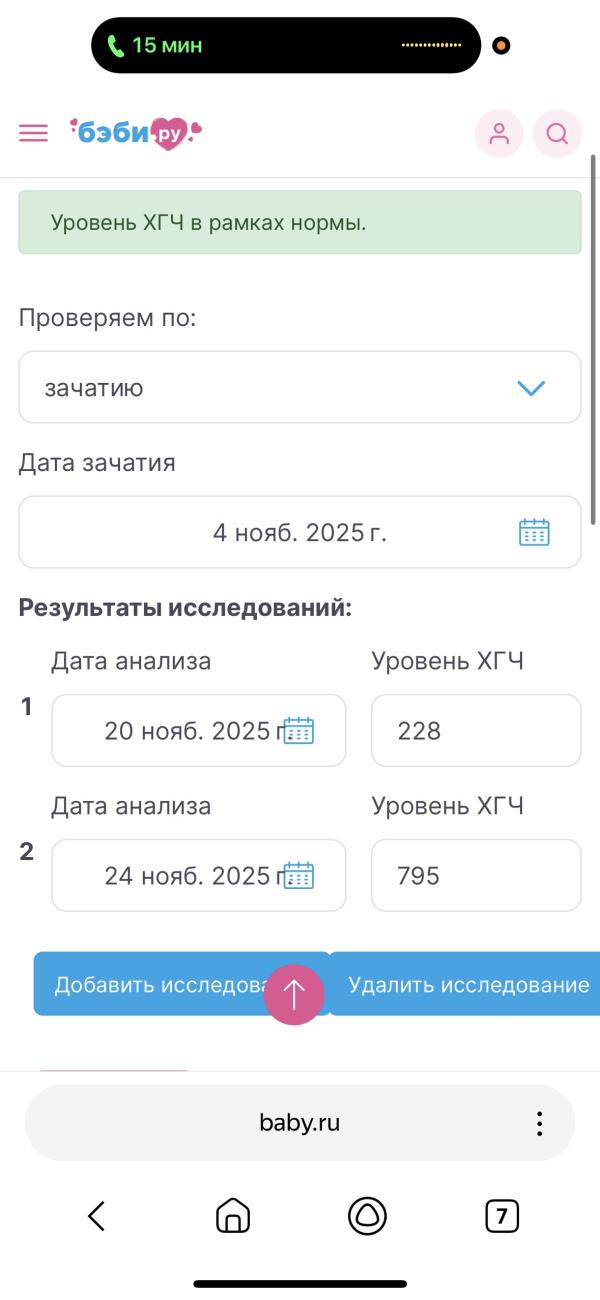Jump to top with pink arrow button
Screen dimensions: 600x1300
point(294,995)
